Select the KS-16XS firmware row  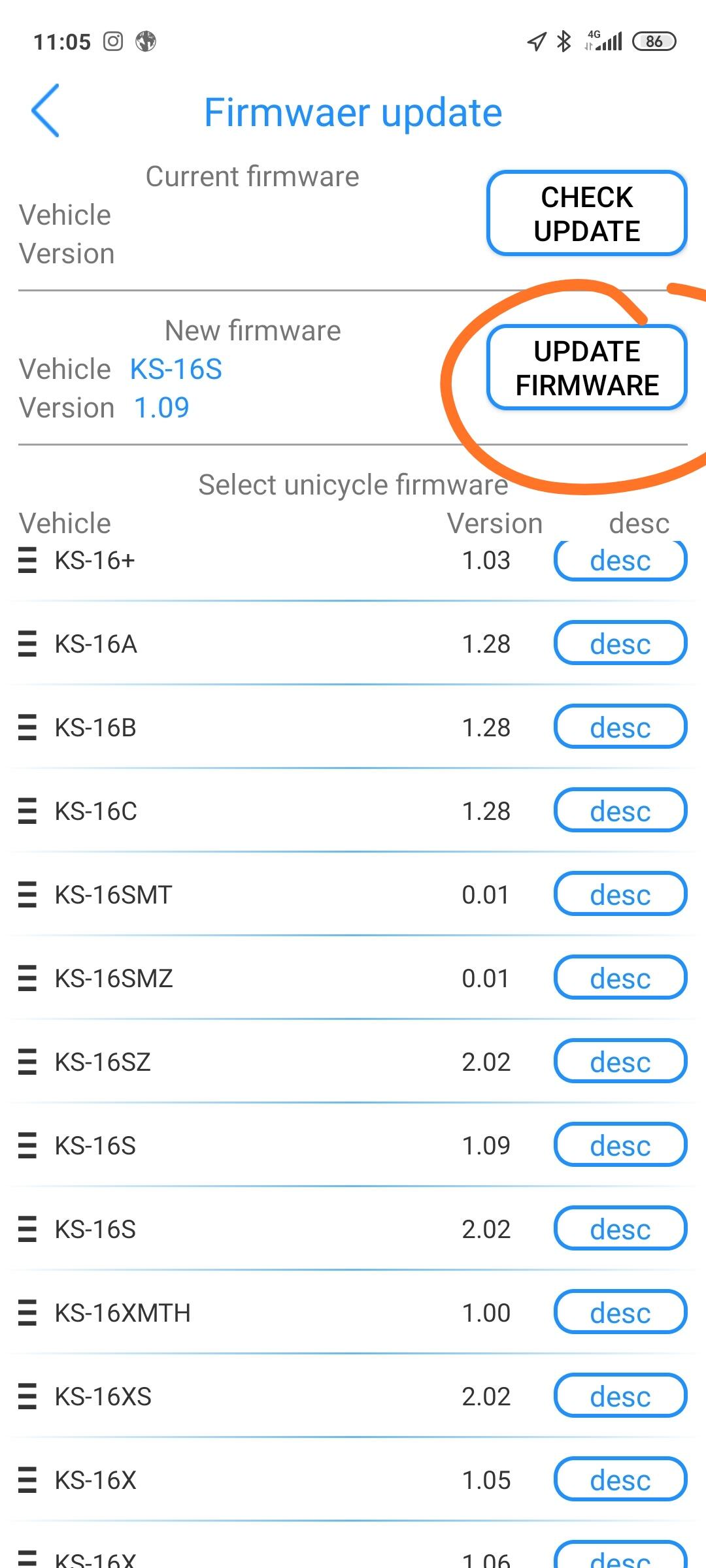(x=353, y=1396)
